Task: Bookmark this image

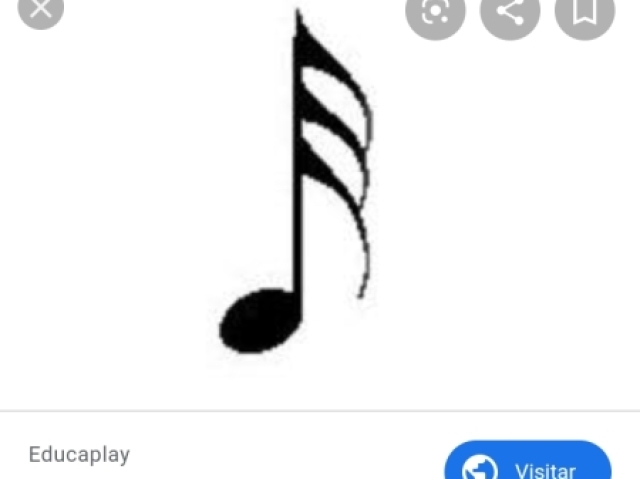Action: (x=585, y=11)
